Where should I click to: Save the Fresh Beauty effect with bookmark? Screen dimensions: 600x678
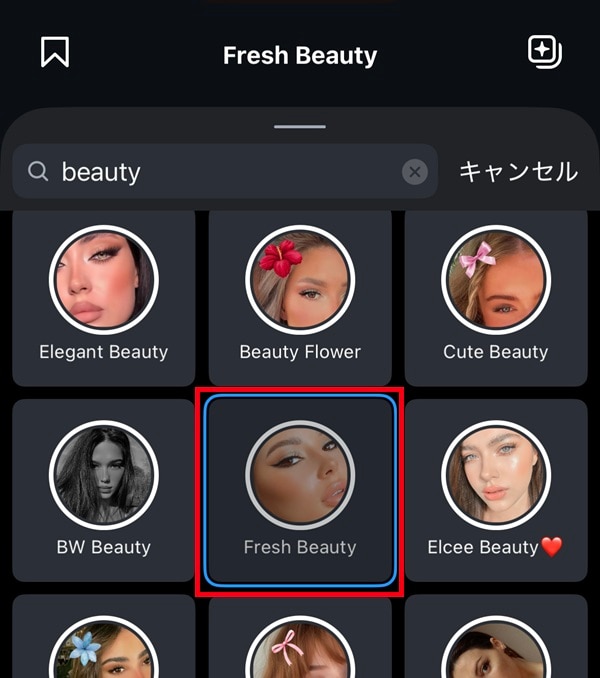[55, 52]
